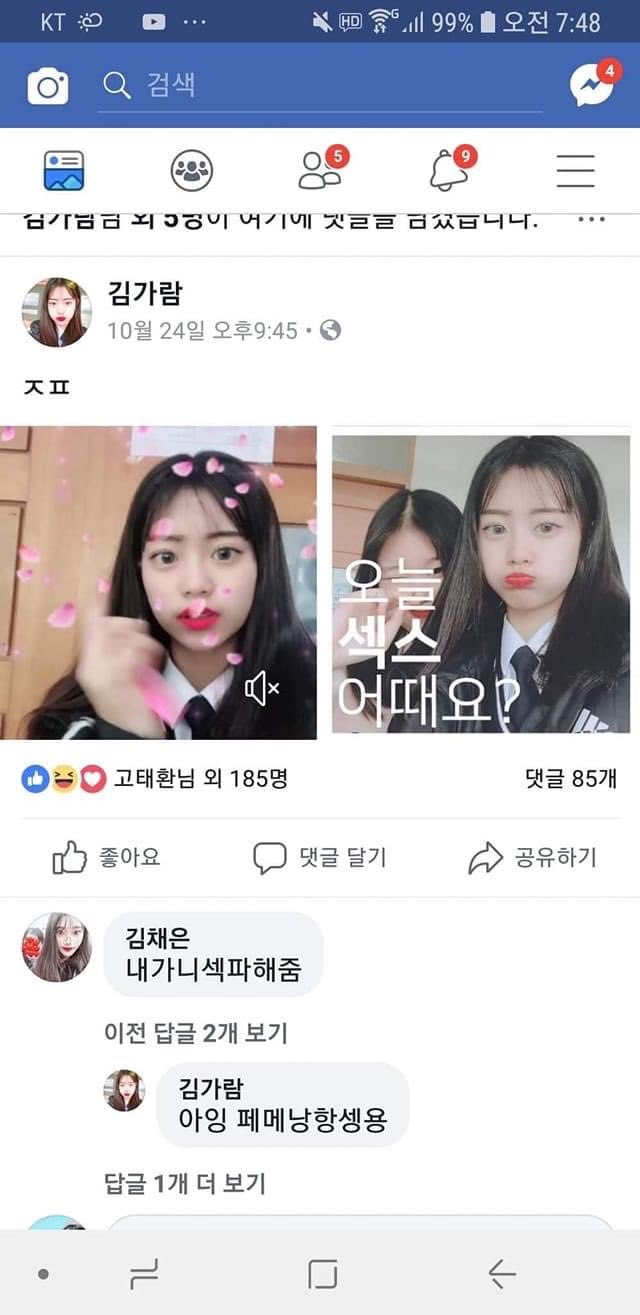Viewport: 640px width, 1315px height.
Task: Open the hamburger menu tab
Action: [x=576, y=171]
